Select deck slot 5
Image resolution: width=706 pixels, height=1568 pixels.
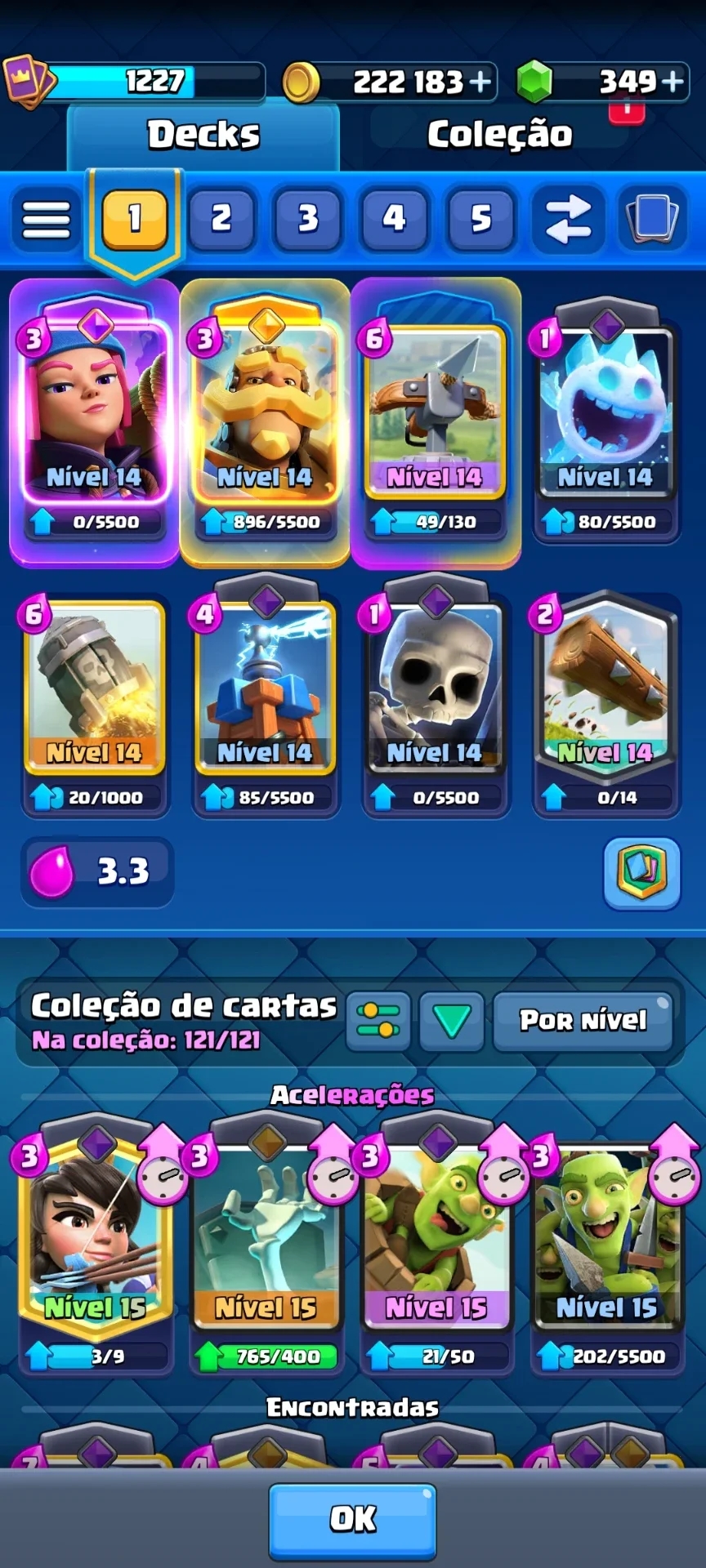[x=481, y=219]
